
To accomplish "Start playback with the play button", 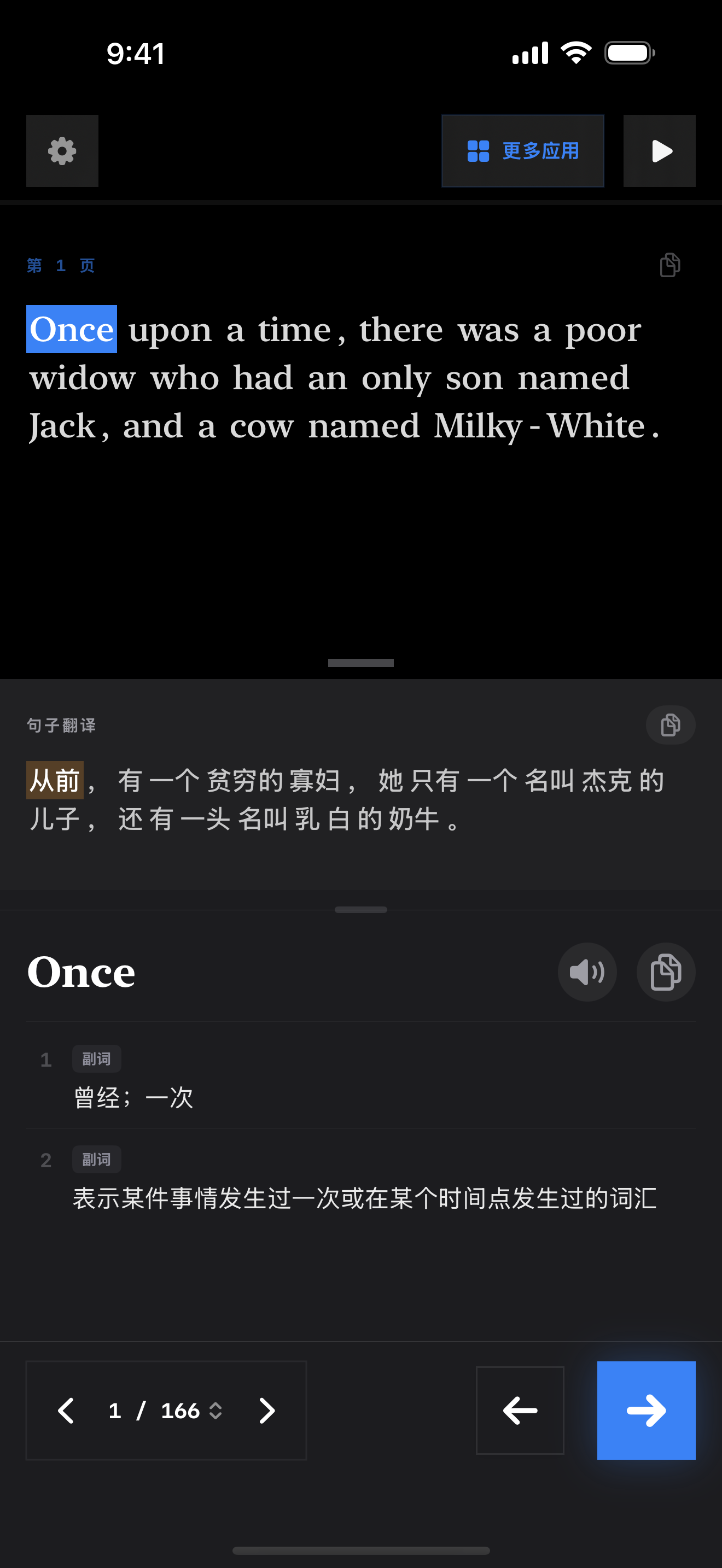I will [659, 151].
